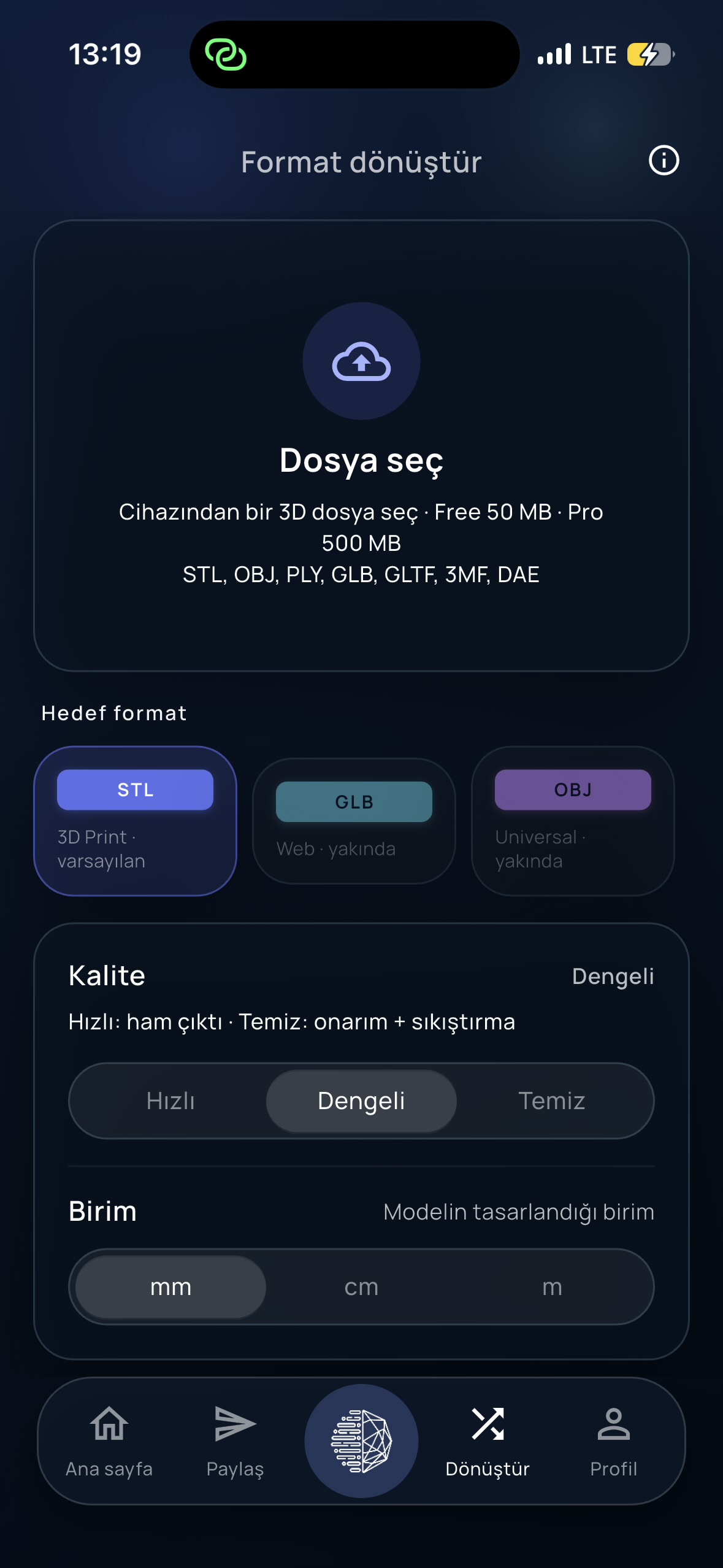Open the info icon beside Format dönüştür

(x=664, y=161)
